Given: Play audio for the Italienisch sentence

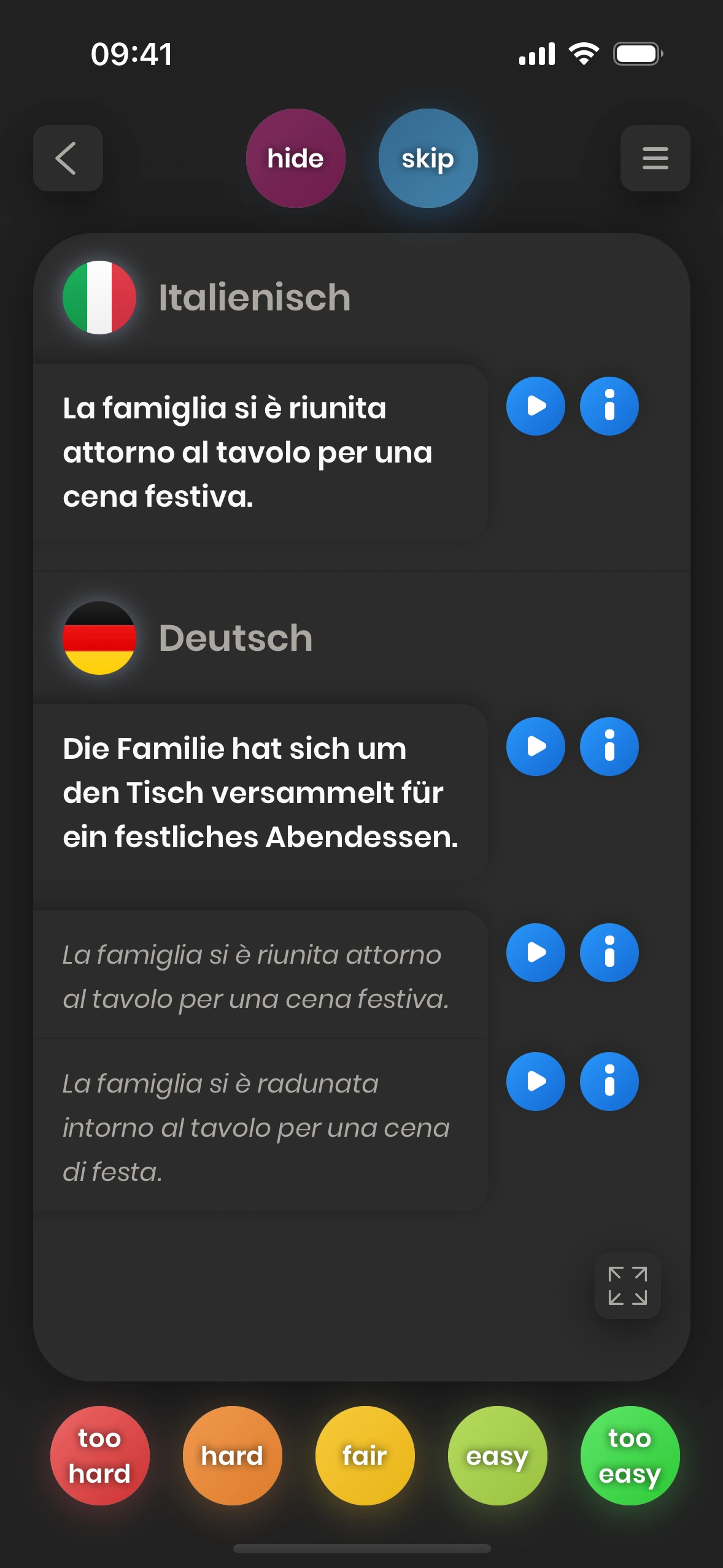Looking at the screenshot, I should click(x=535, y=406).
